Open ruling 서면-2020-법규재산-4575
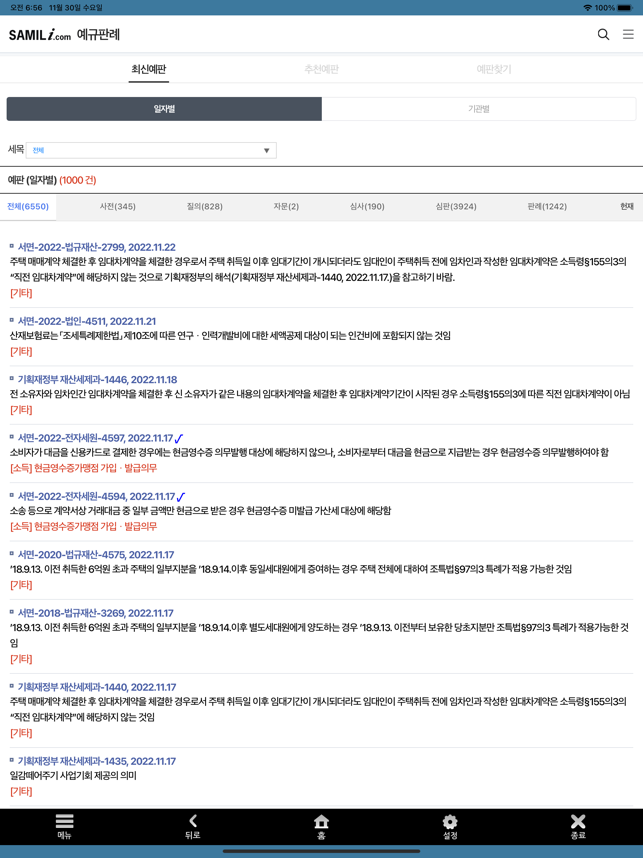The height and width of the screenshot is (858, 643). click(95, 554)
